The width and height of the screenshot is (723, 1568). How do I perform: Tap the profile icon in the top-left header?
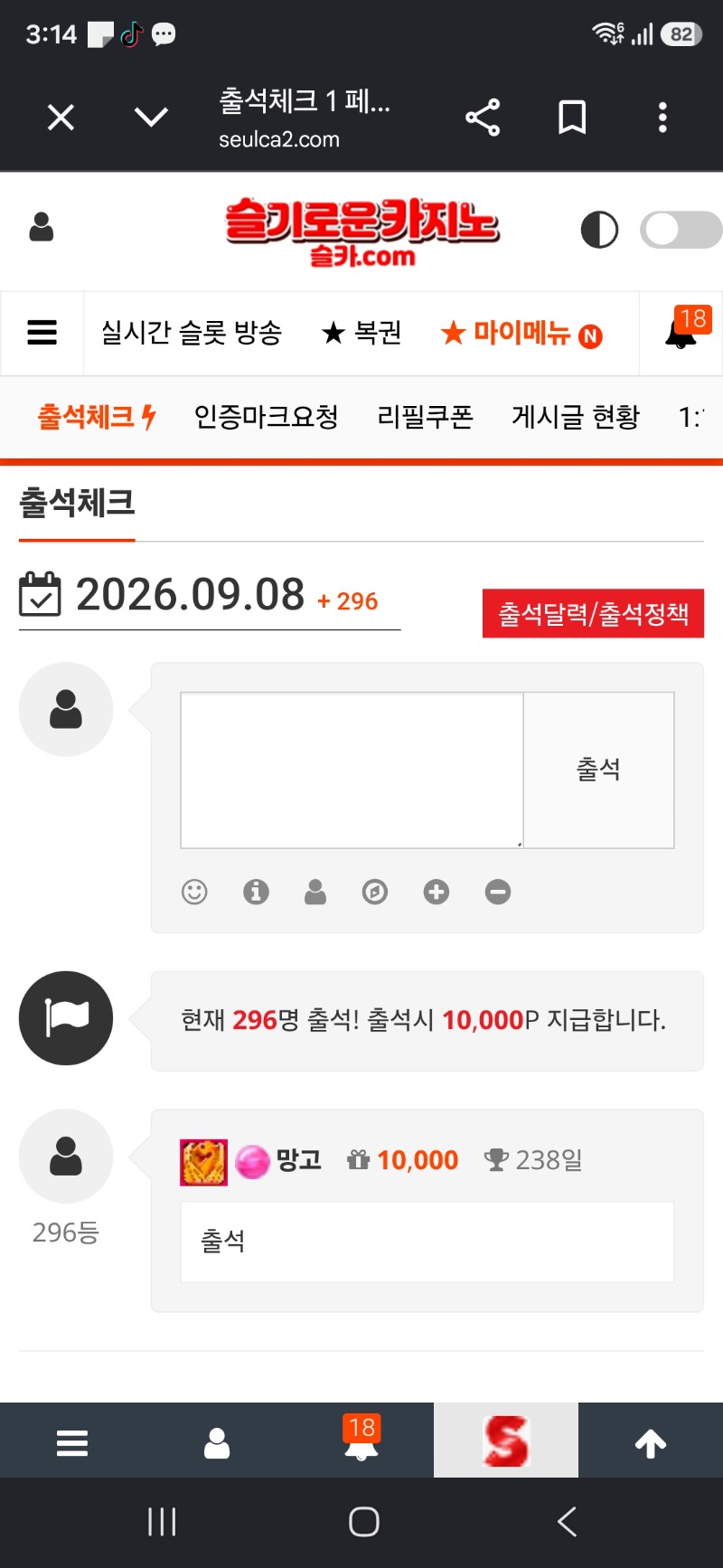(x=42, y=227)
